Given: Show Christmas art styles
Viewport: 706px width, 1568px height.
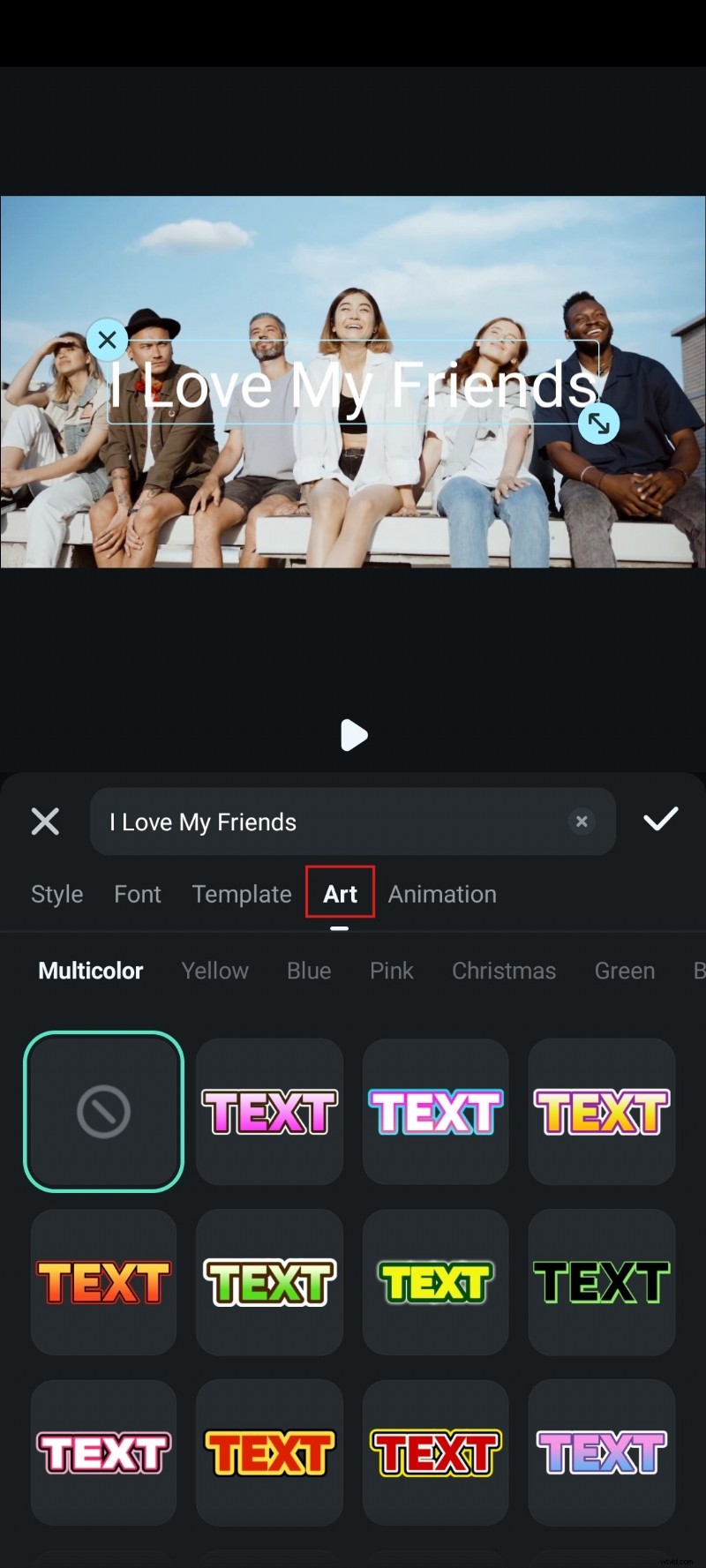Looking at the screenshot, I should (x=504, y=971).
